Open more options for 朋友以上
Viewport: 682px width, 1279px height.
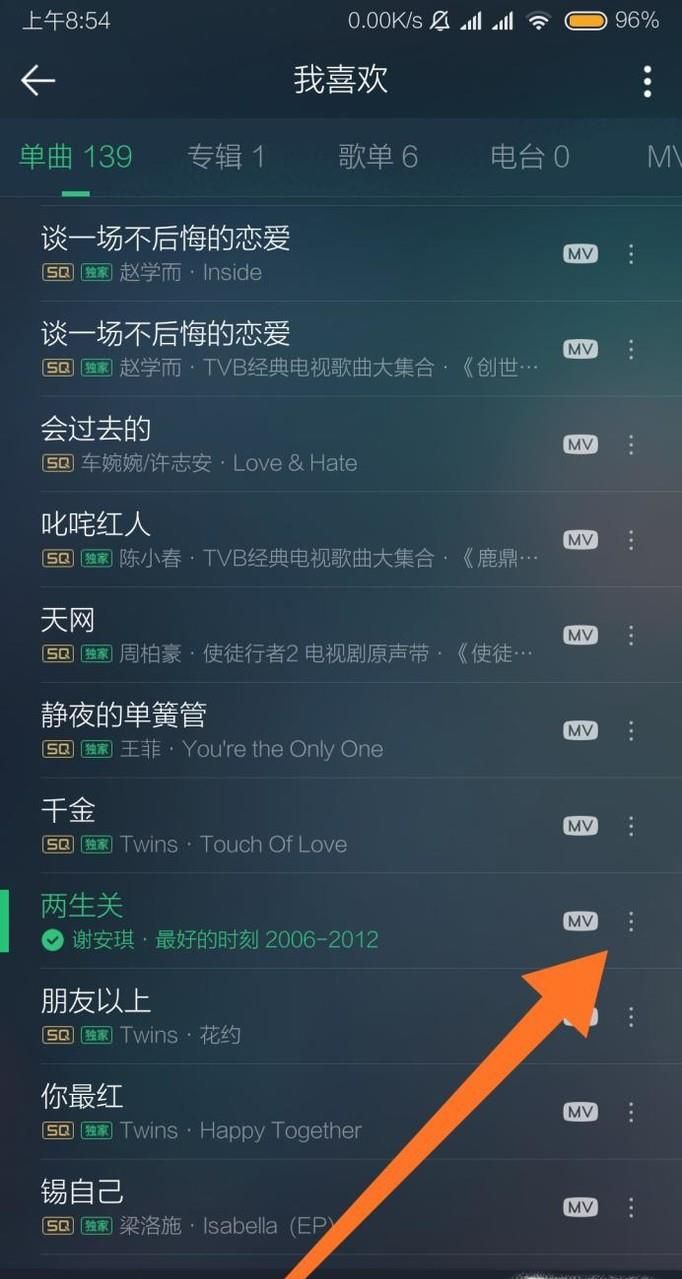[631, 1017]
